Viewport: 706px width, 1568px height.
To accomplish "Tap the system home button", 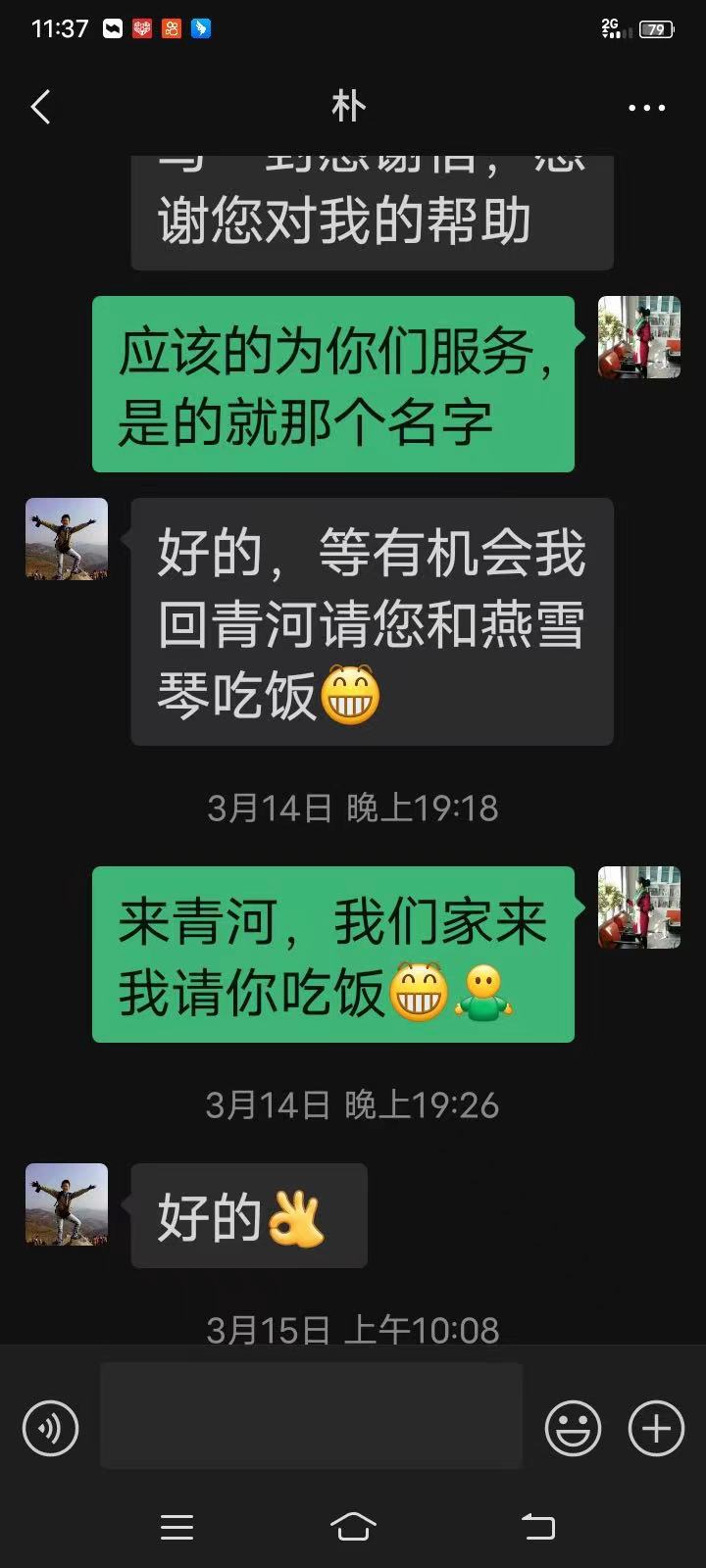I will [x=353, y=1526].
